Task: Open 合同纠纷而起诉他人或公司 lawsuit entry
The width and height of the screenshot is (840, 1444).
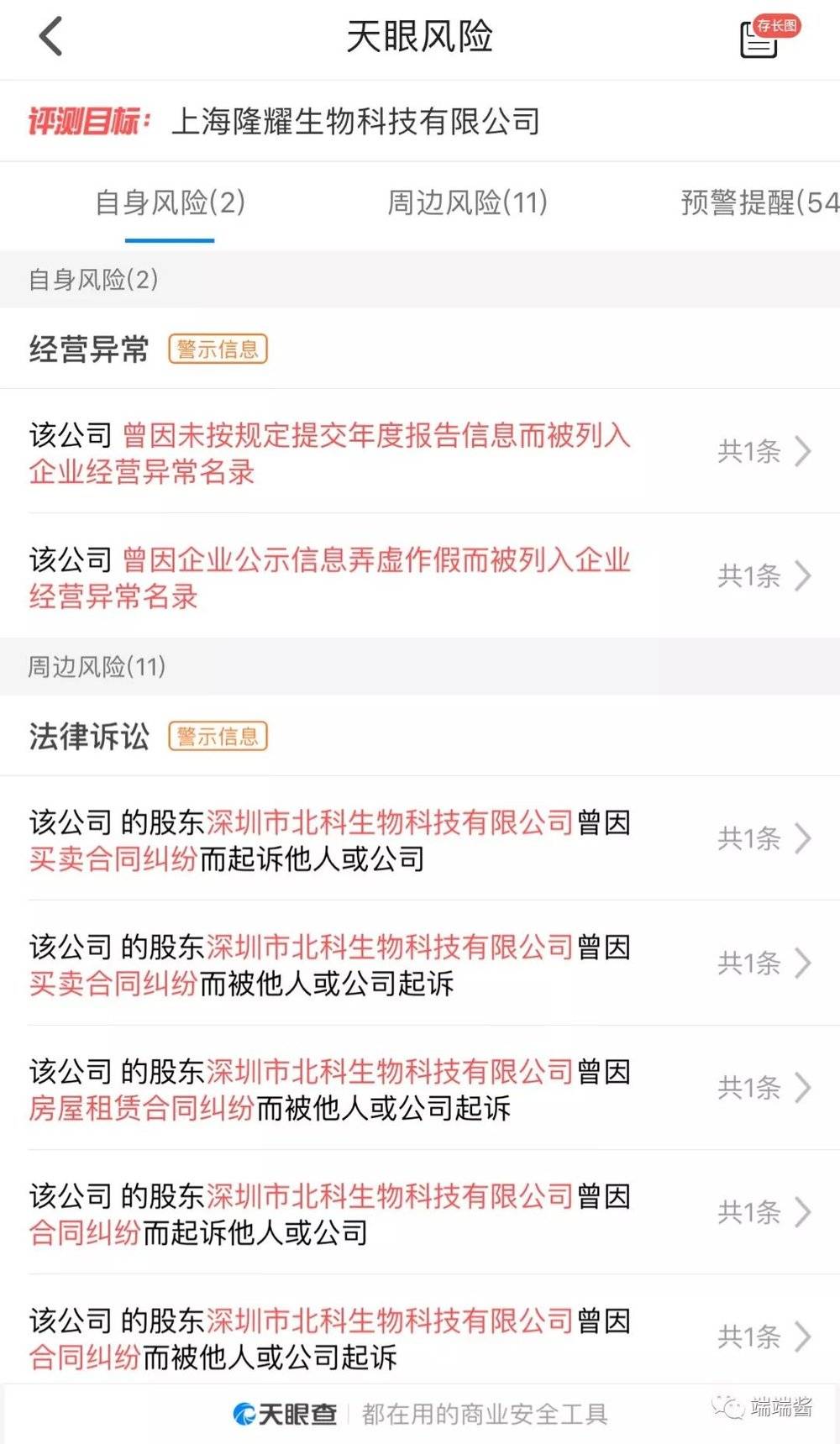Action: tap(420, 1212)
